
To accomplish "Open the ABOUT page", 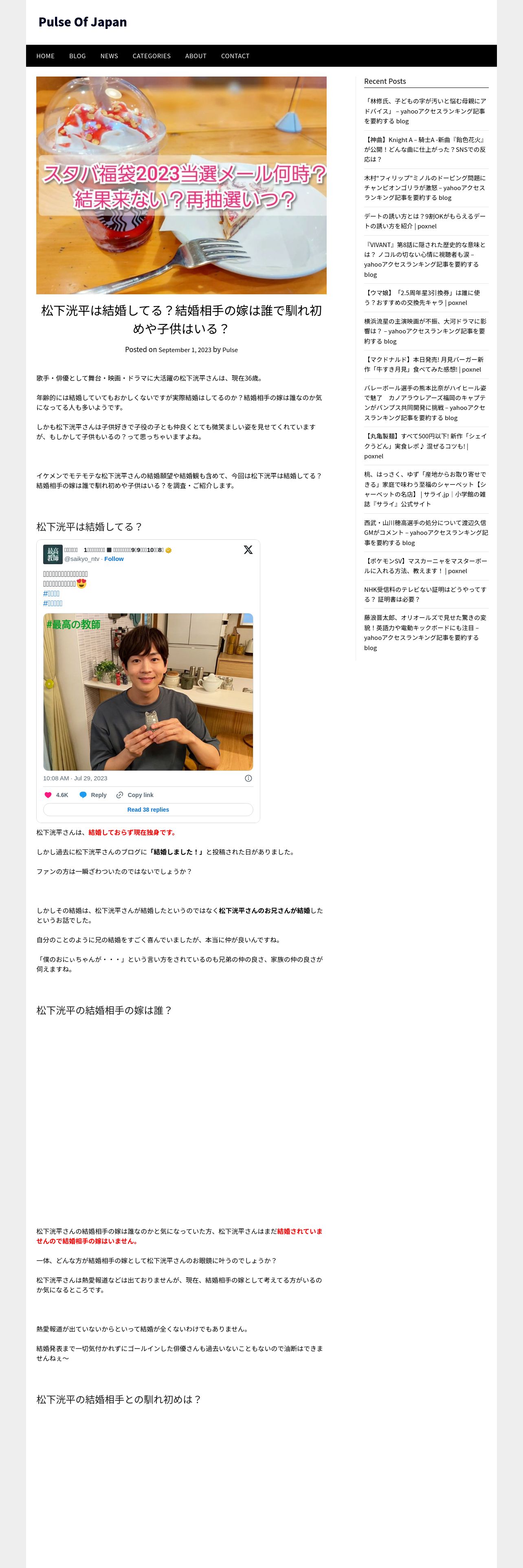I will 196,56.
